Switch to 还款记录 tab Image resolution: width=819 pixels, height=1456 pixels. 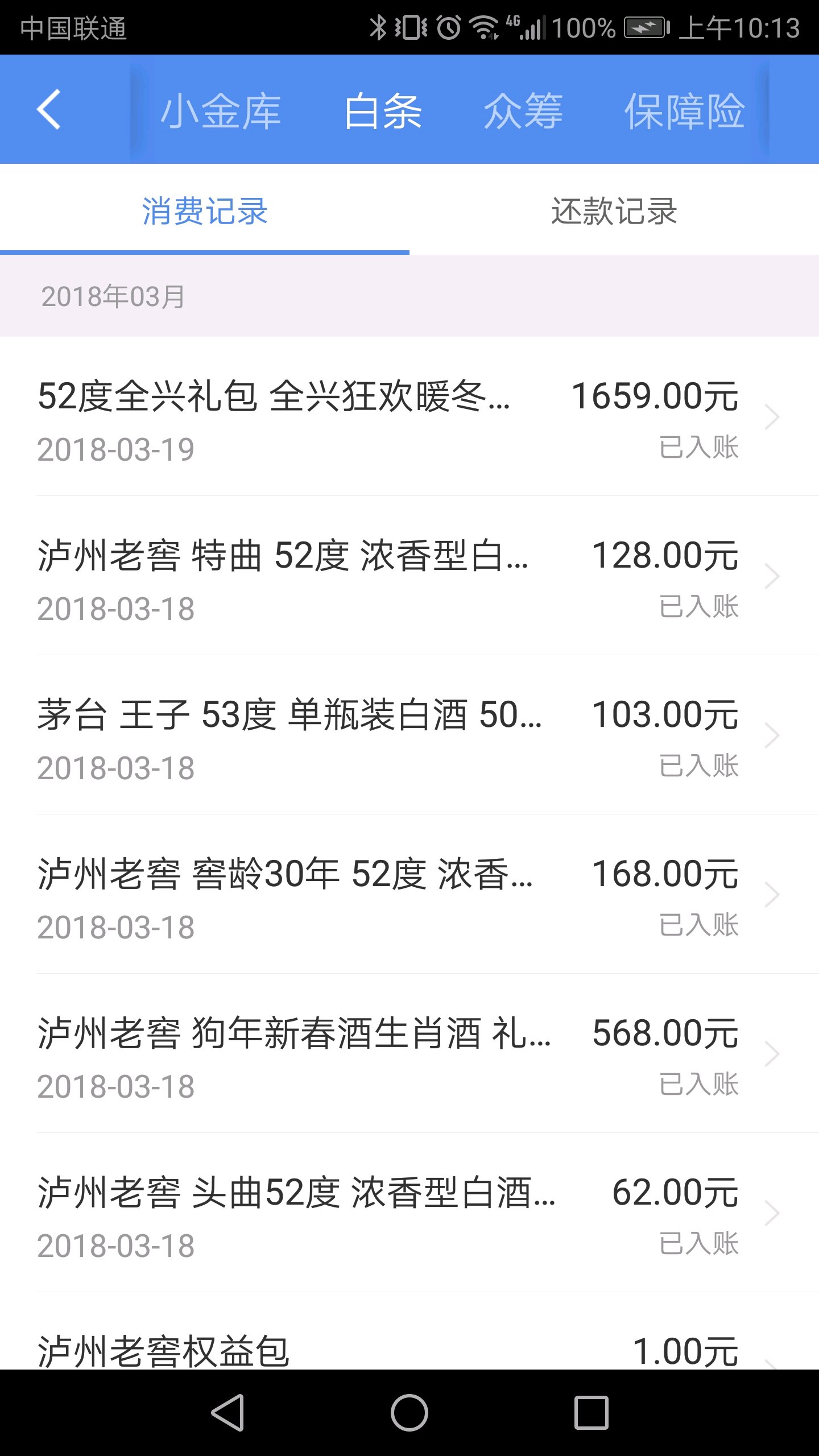tap(614, 212)
